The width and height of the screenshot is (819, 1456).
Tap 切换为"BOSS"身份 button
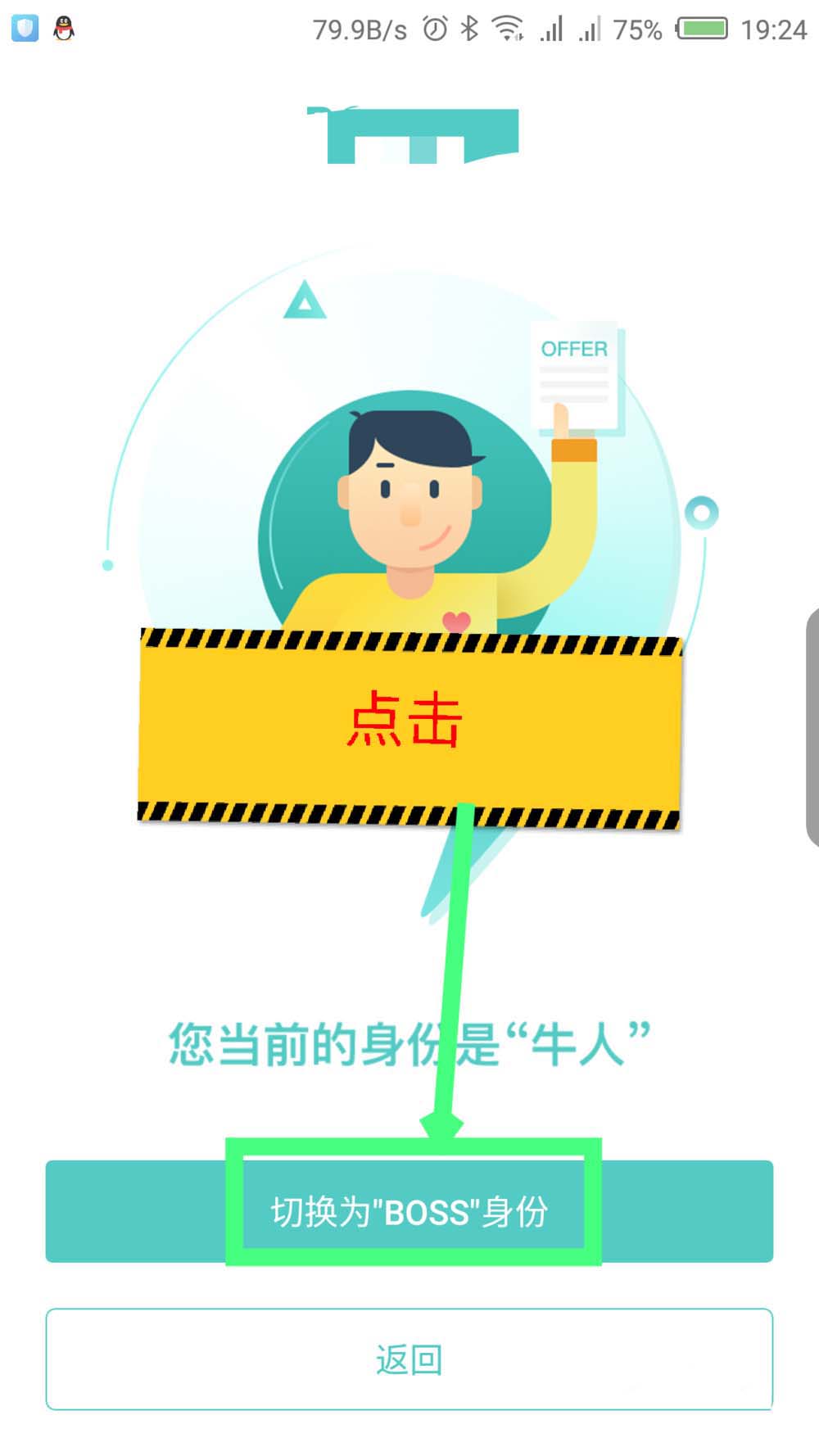(x=409, y=1211)
